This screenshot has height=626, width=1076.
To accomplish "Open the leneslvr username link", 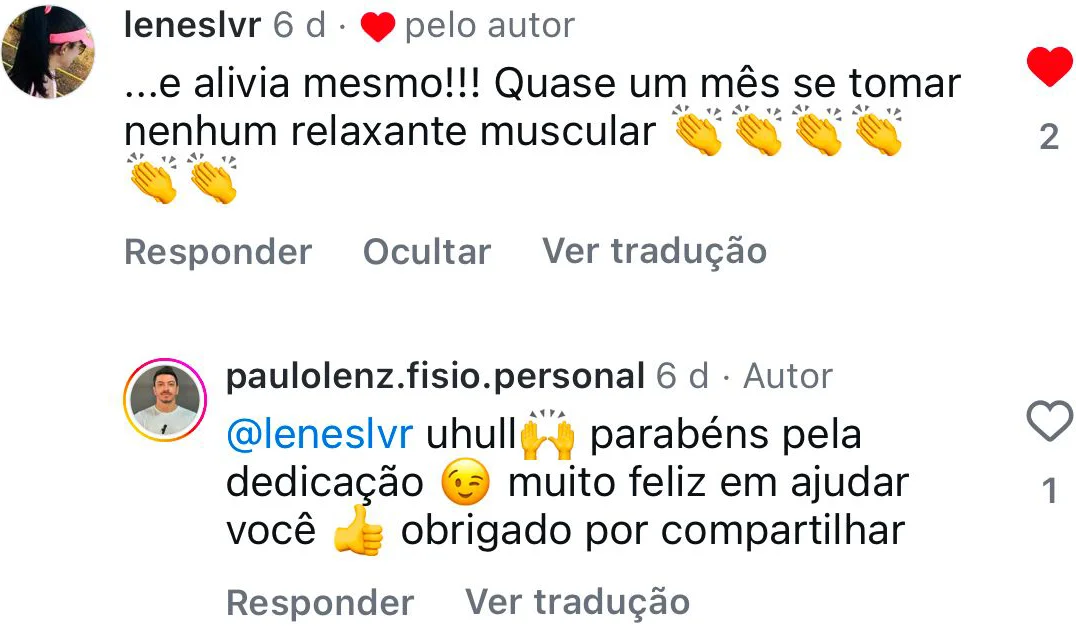I will [192, 25].
